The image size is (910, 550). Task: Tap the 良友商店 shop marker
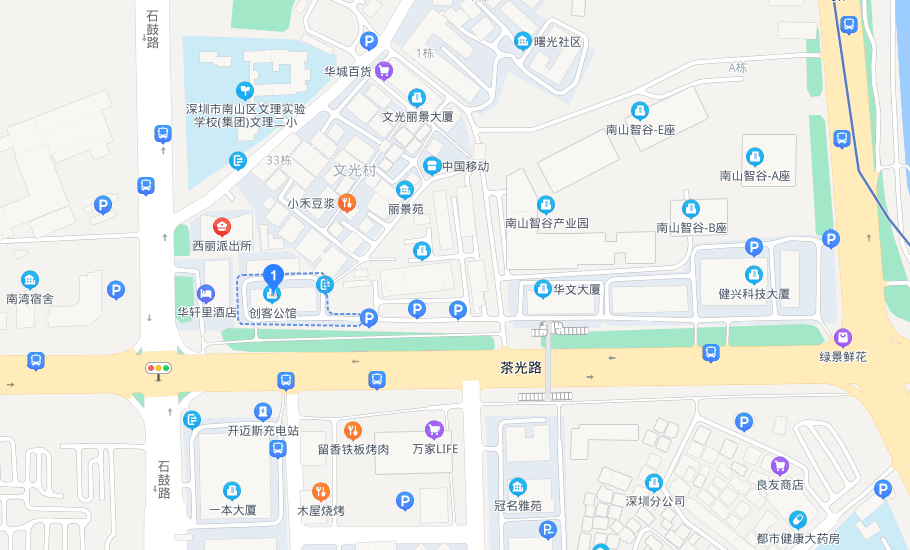780,466
